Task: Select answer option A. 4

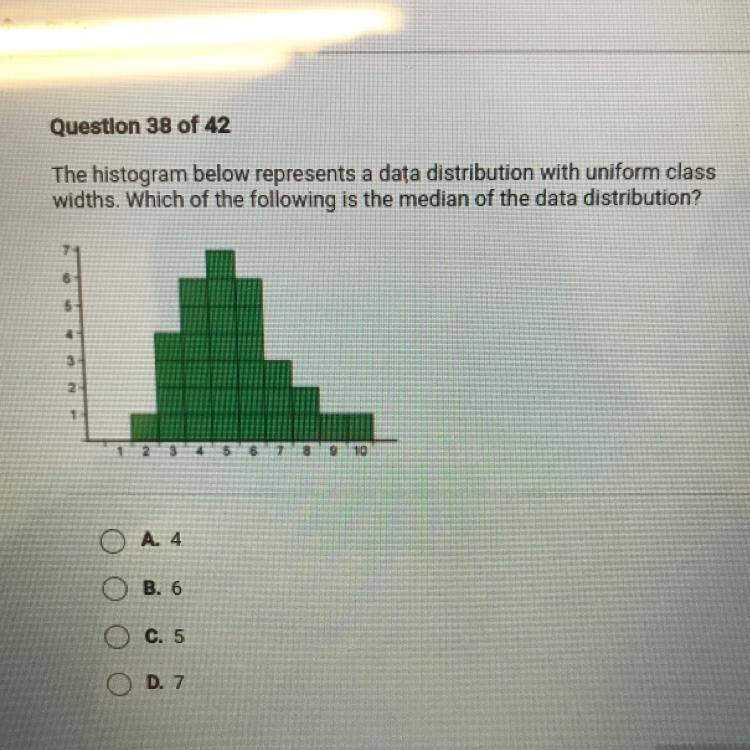Action: [113, 541]
